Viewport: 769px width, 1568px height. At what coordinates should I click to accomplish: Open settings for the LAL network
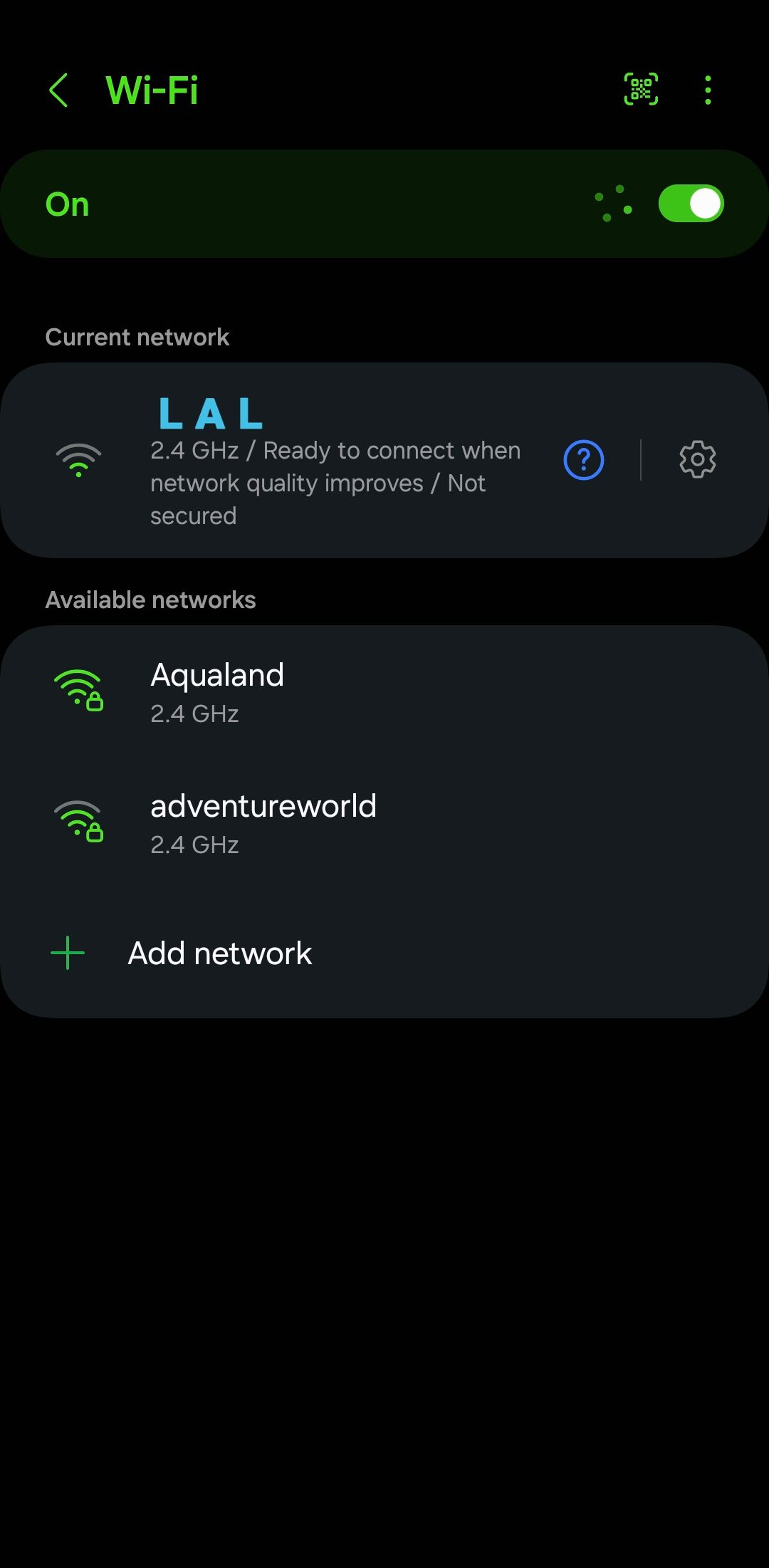pyautogui.click(x=696, y=459)
